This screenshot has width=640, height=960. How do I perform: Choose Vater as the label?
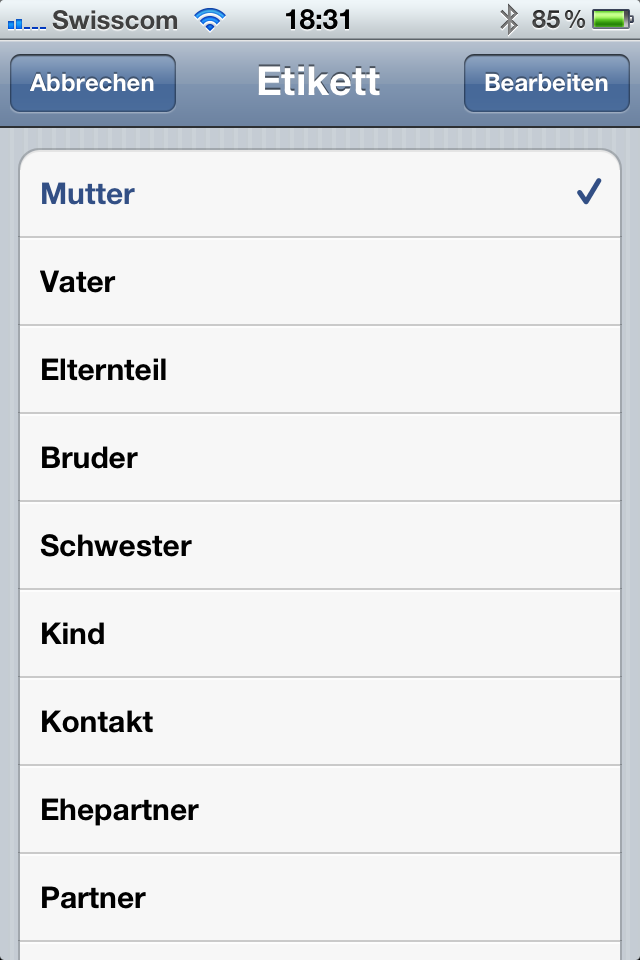320,282
